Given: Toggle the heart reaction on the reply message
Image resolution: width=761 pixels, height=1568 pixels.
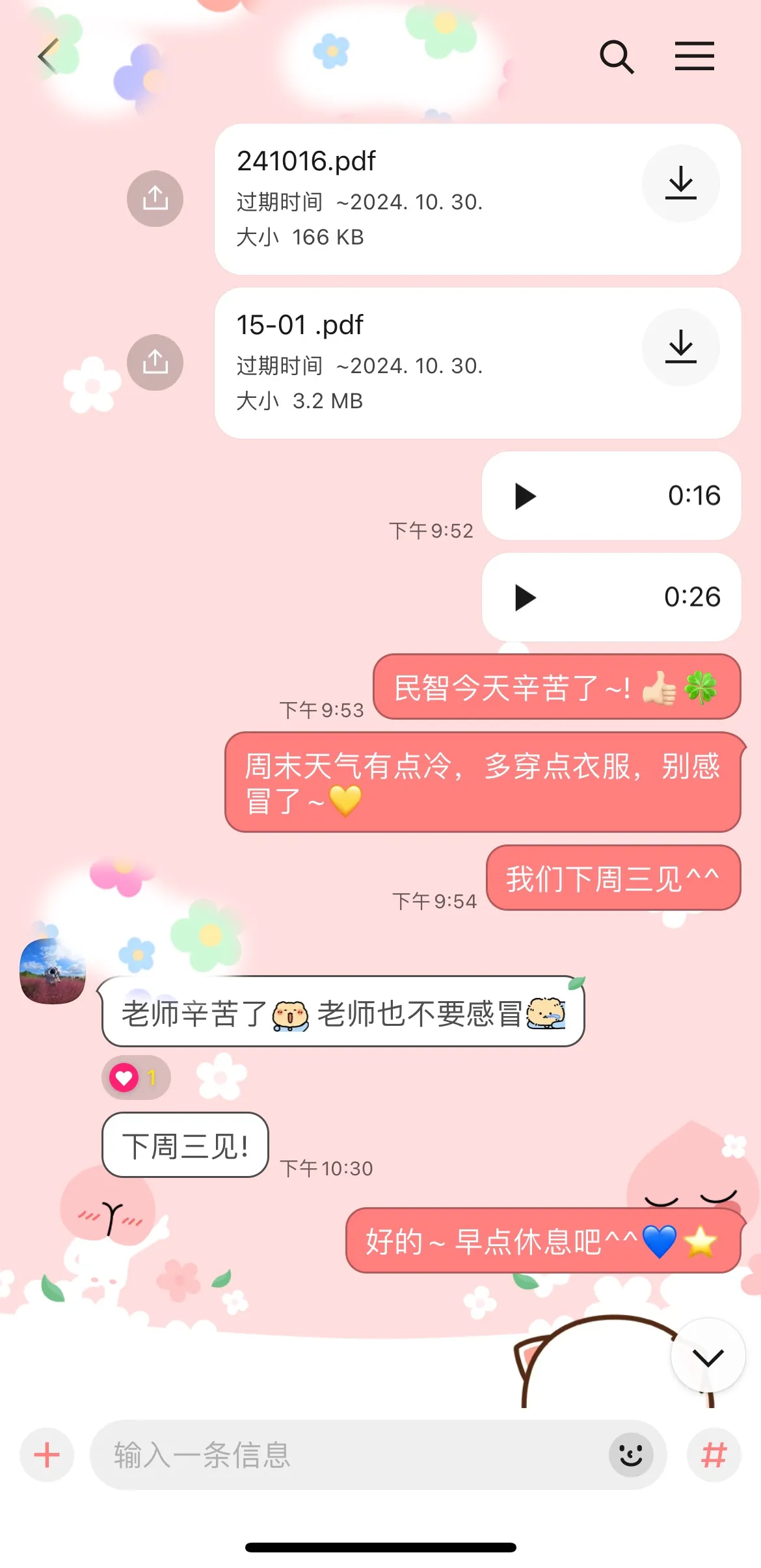Looking at the screenshot, I should [125, 1077].
